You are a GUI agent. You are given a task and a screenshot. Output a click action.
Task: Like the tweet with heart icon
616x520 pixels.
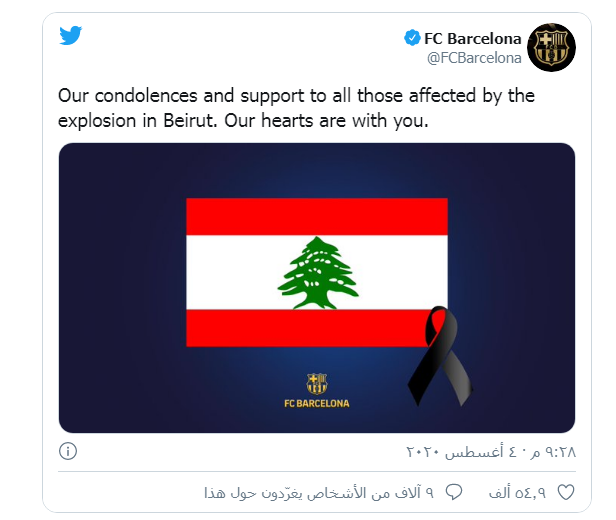(565, 491)
